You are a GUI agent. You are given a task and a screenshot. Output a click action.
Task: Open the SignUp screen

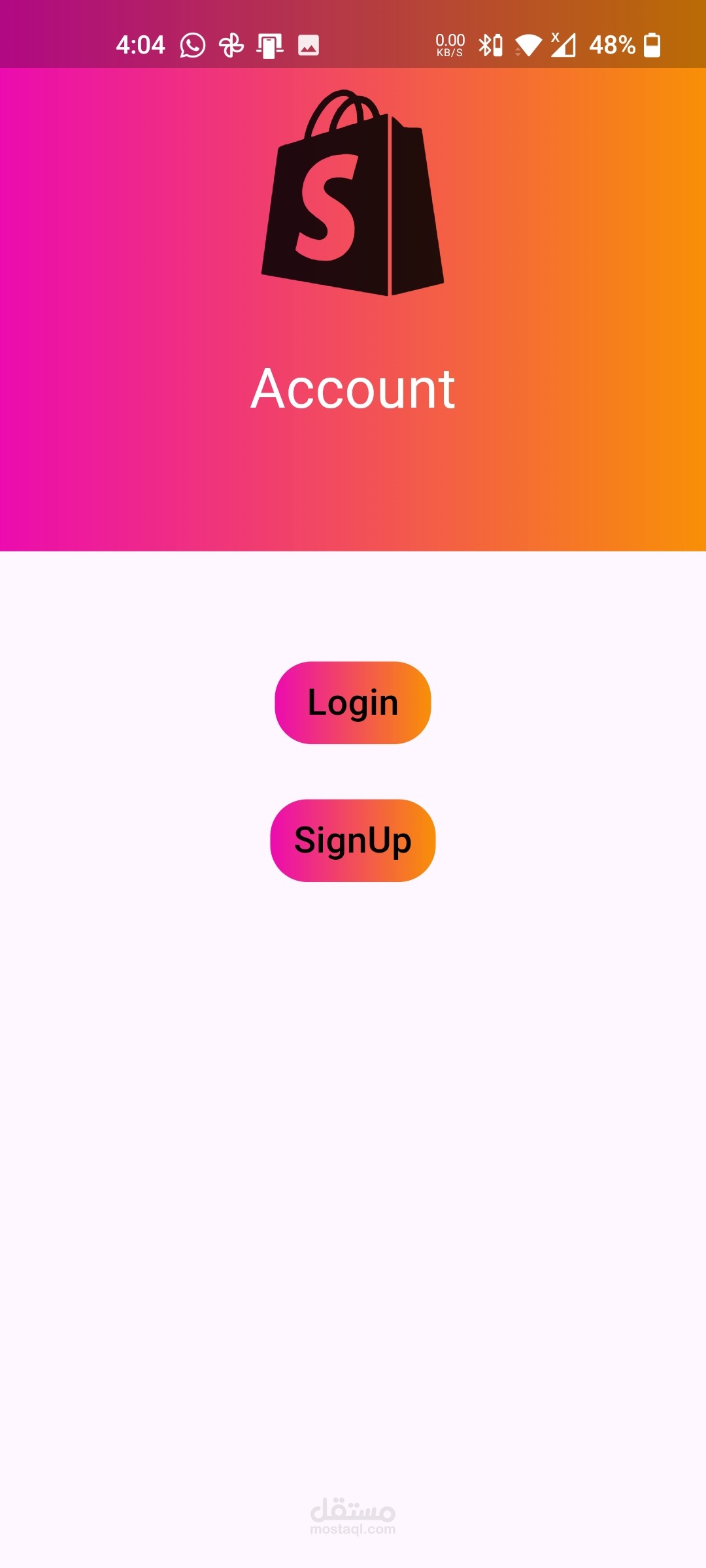pyautogui.click(x=353, y=840)
